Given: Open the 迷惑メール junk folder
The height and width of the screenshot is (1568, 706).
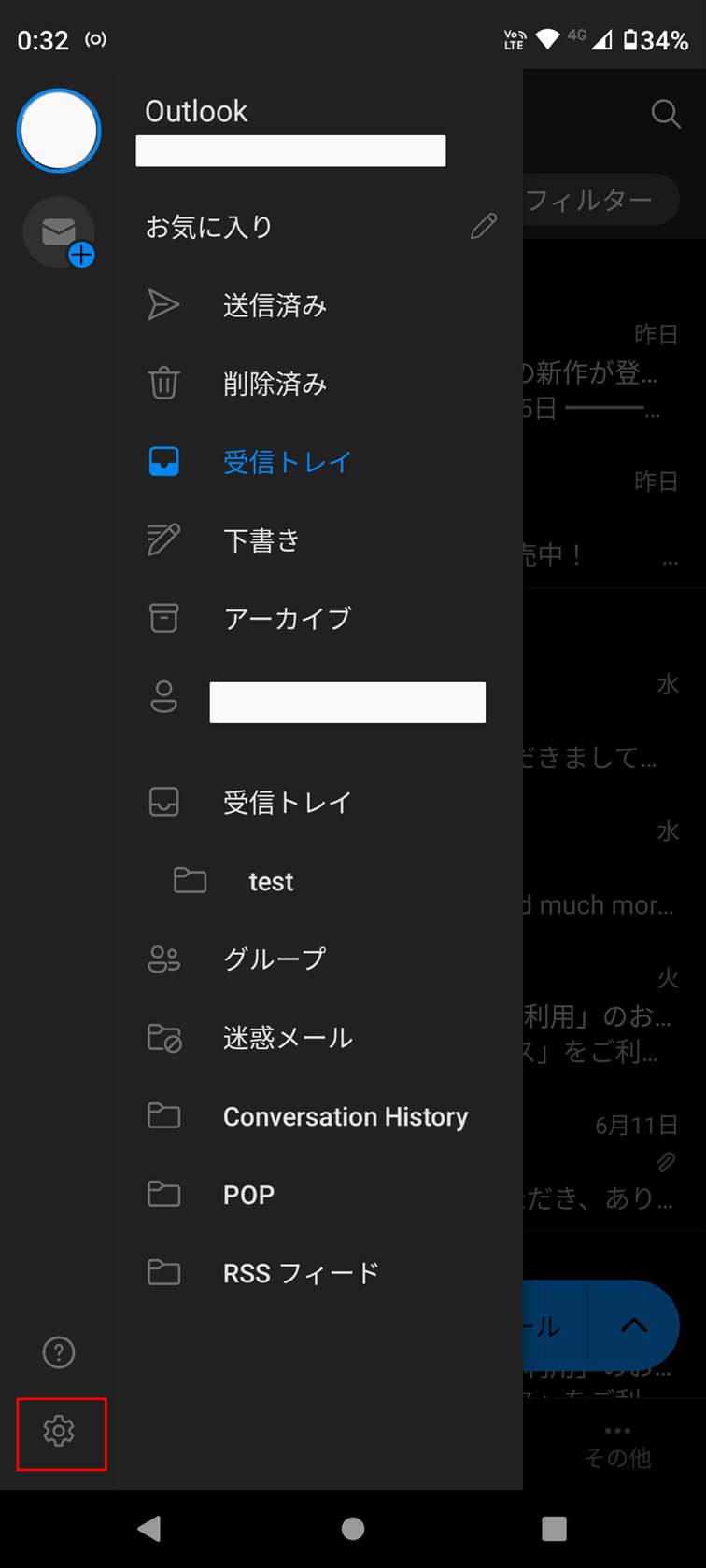Looking at the screenshot, I should (288, 1038).
